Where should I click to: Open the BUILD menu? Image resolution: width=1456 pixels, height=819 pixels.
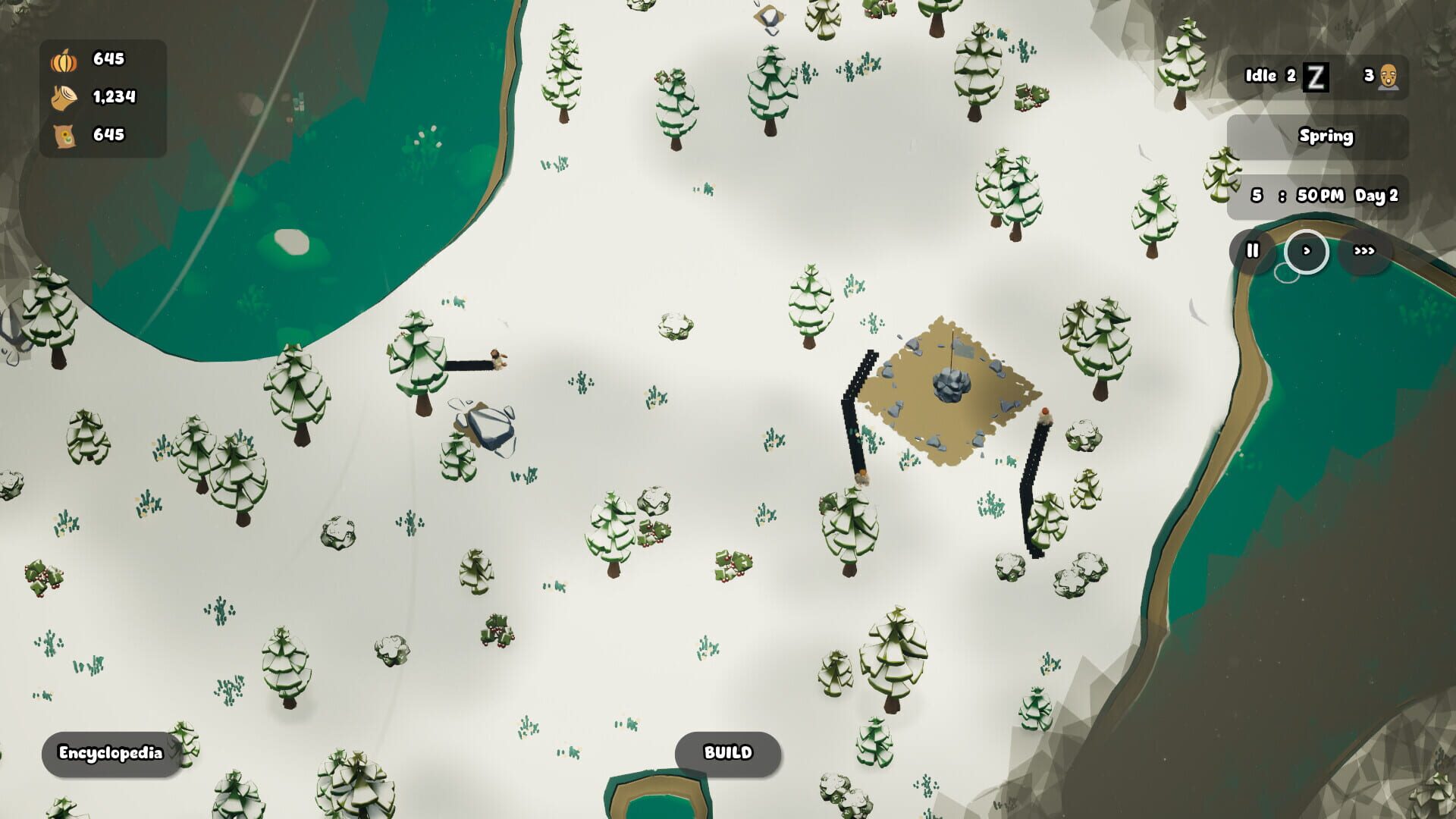[x=728, y=753]
